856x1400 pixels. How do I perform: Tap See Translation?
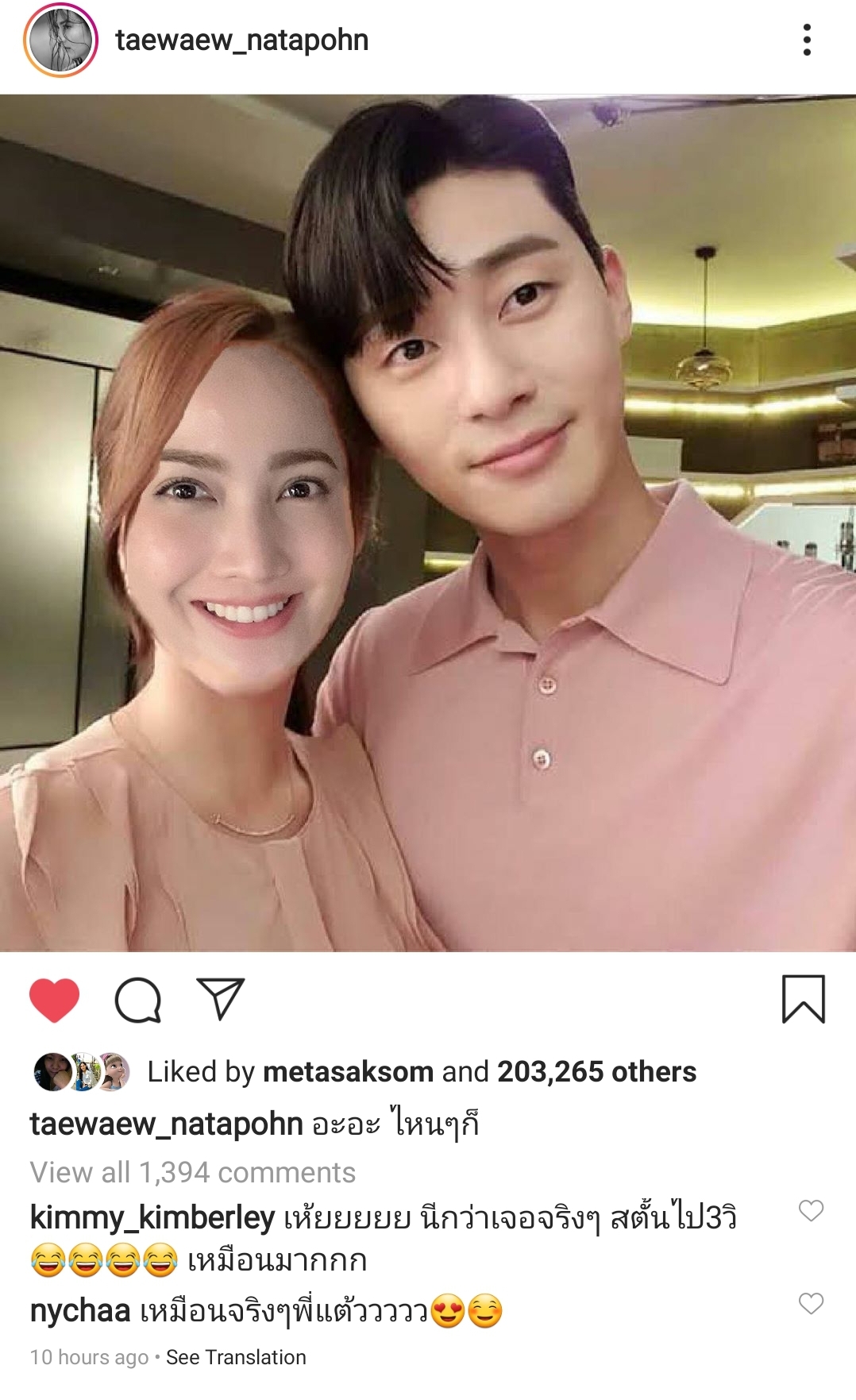point(236,1358)
